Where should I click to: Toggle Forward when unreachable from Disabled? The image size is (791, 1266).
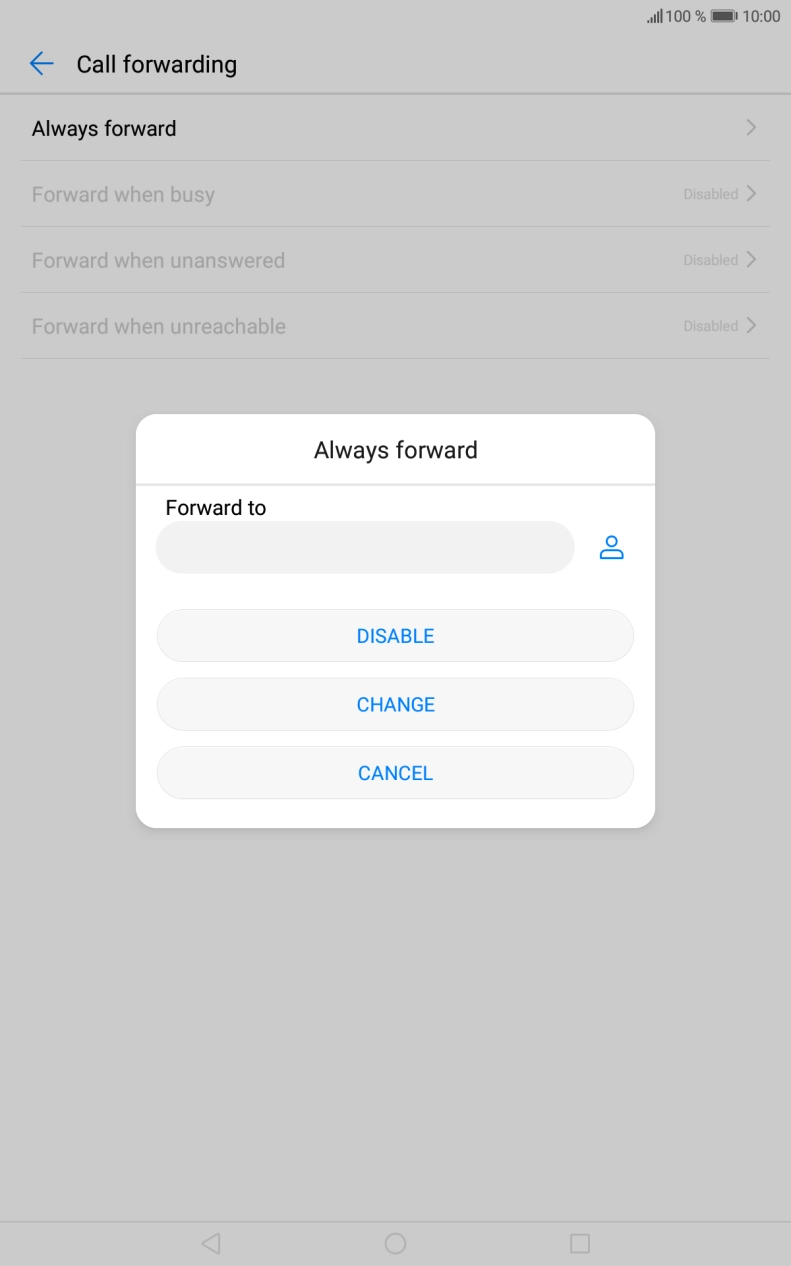pos(300,326)
